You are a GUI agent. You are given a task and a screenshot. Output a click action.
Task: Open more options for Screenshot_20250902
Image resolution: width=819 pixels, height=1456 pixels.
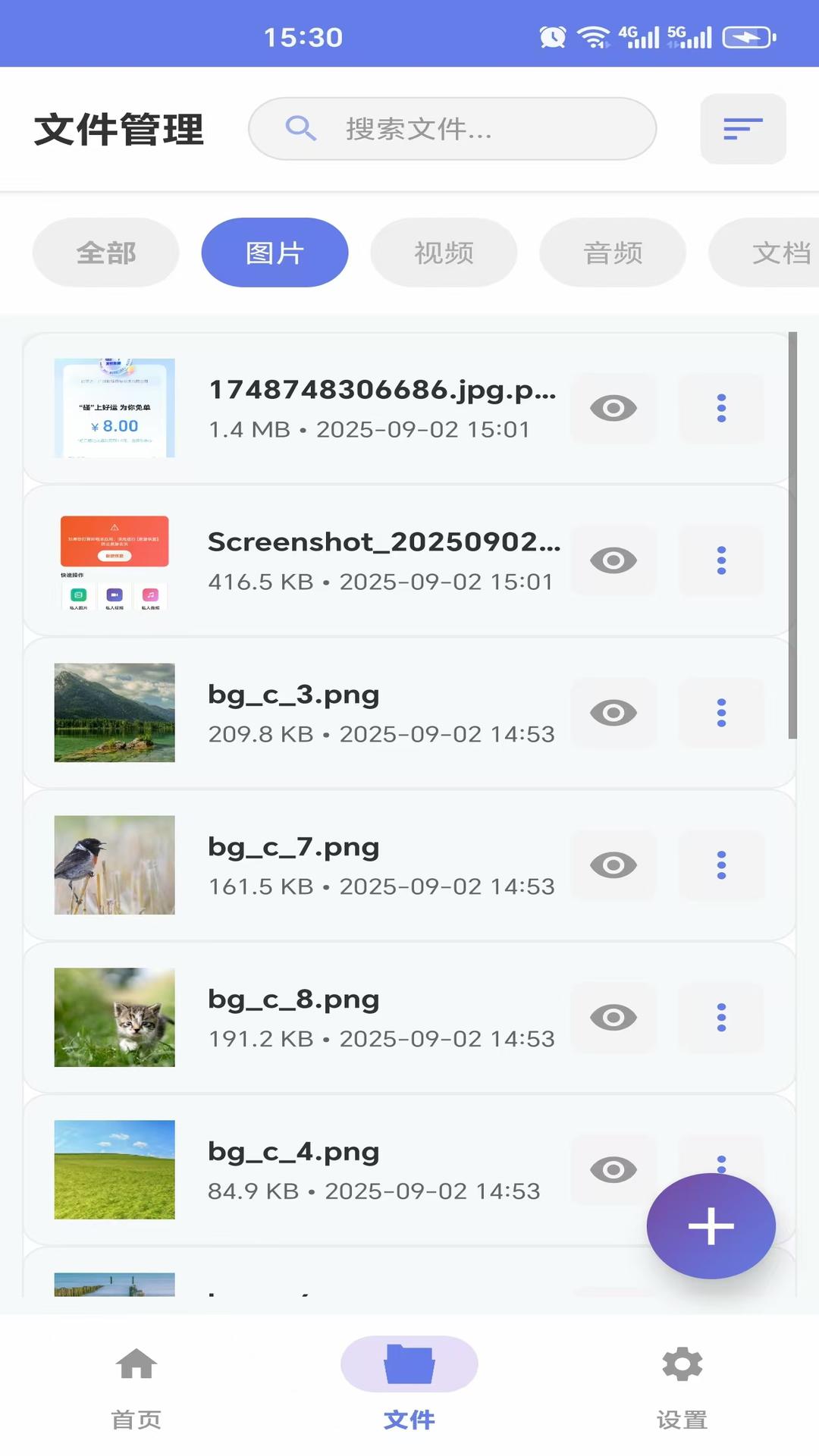pos(721,560)
